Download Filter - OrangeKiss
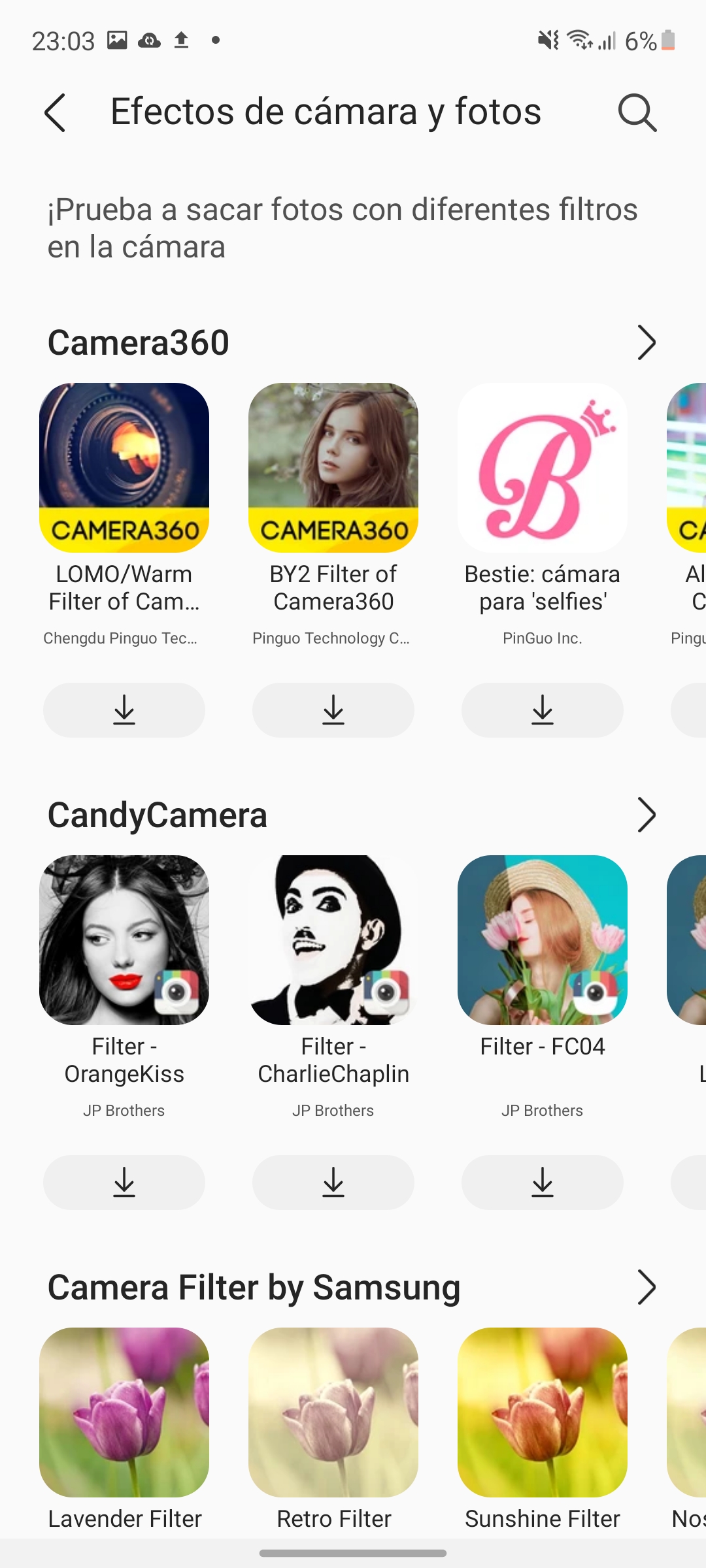Image resolution: width=706 pixels, height=1568 pixels. (x=124, y=1183)
